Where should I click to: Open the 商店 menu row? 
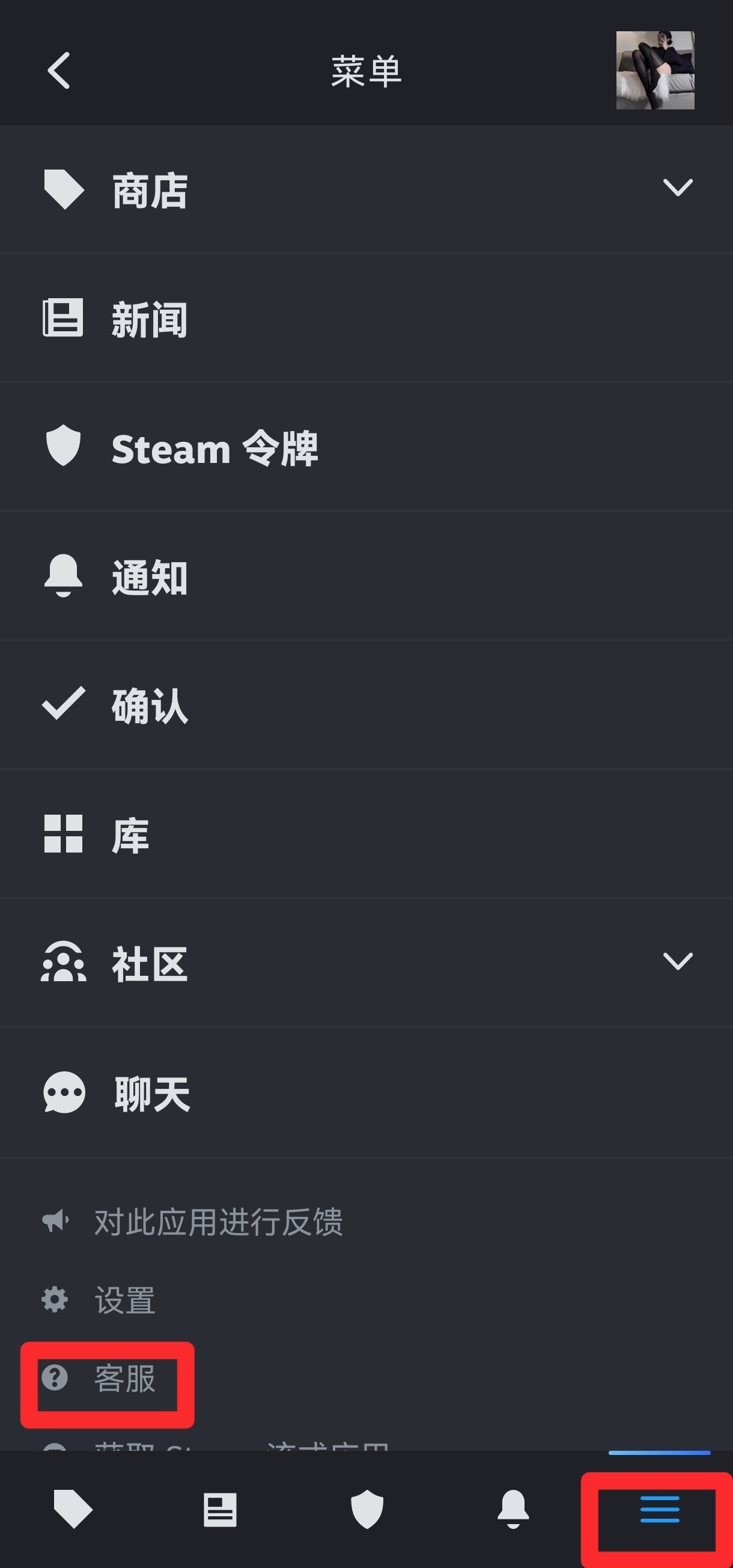click(x=150, y=191)
